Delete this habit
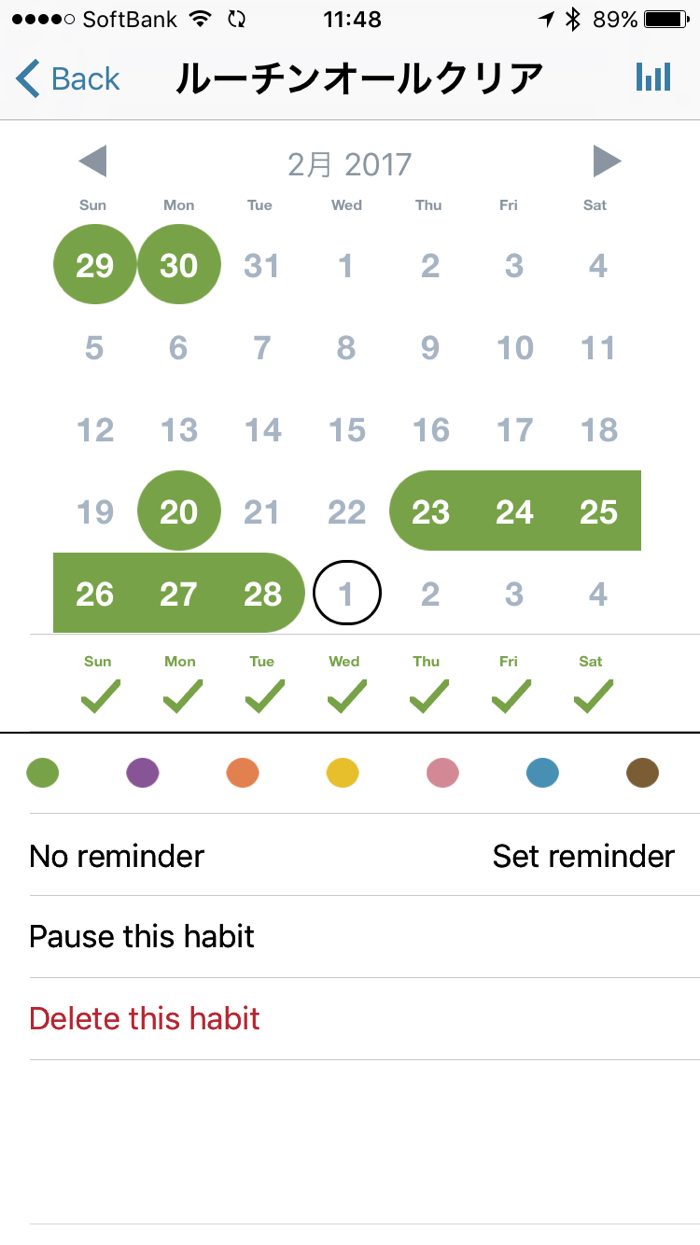Image resolution: width=700 pixels, height=1245 pixels. [145, 1019]
